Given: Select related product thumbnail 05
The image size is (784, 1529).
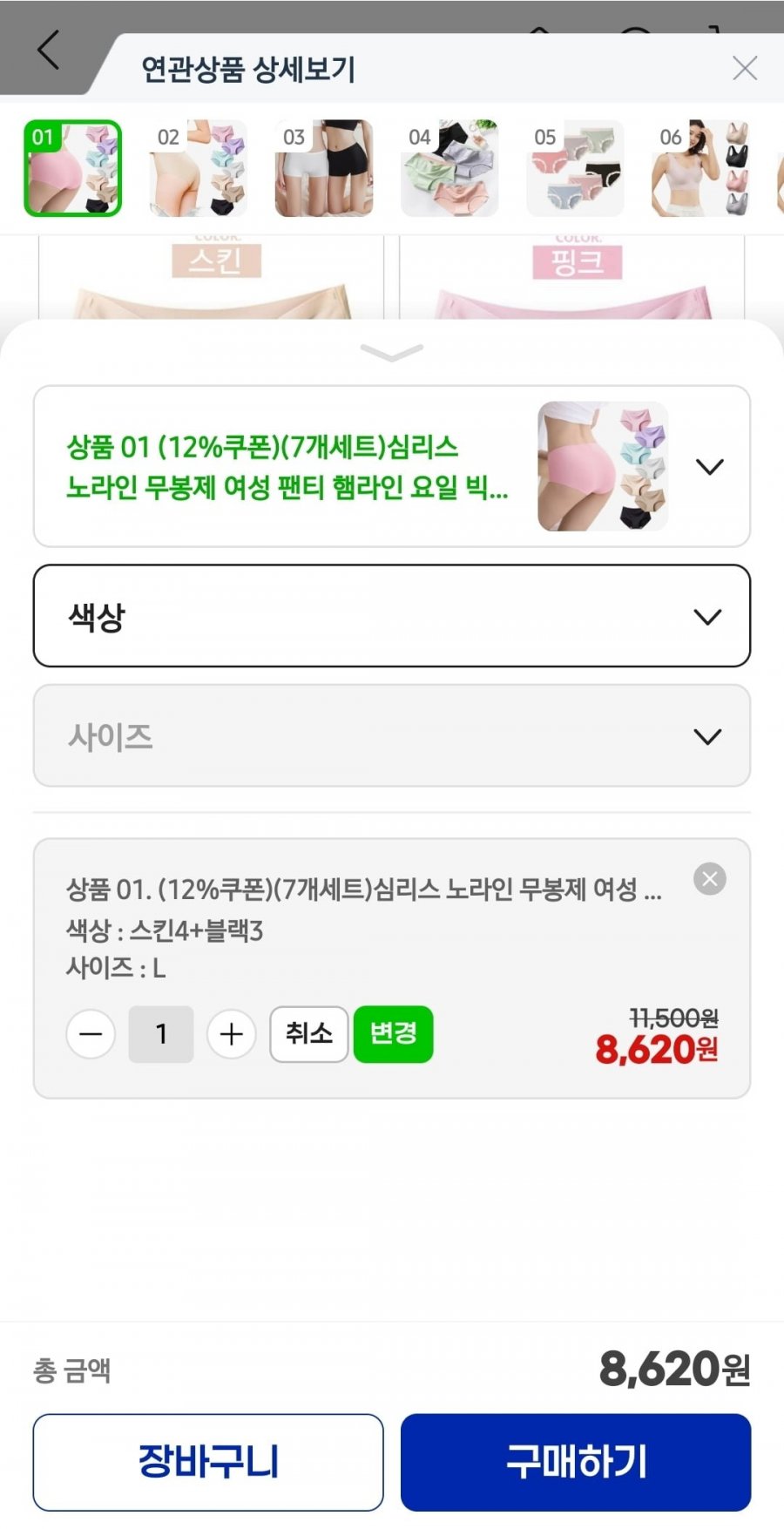Looking at the screenshot, I should coord(575,168).
